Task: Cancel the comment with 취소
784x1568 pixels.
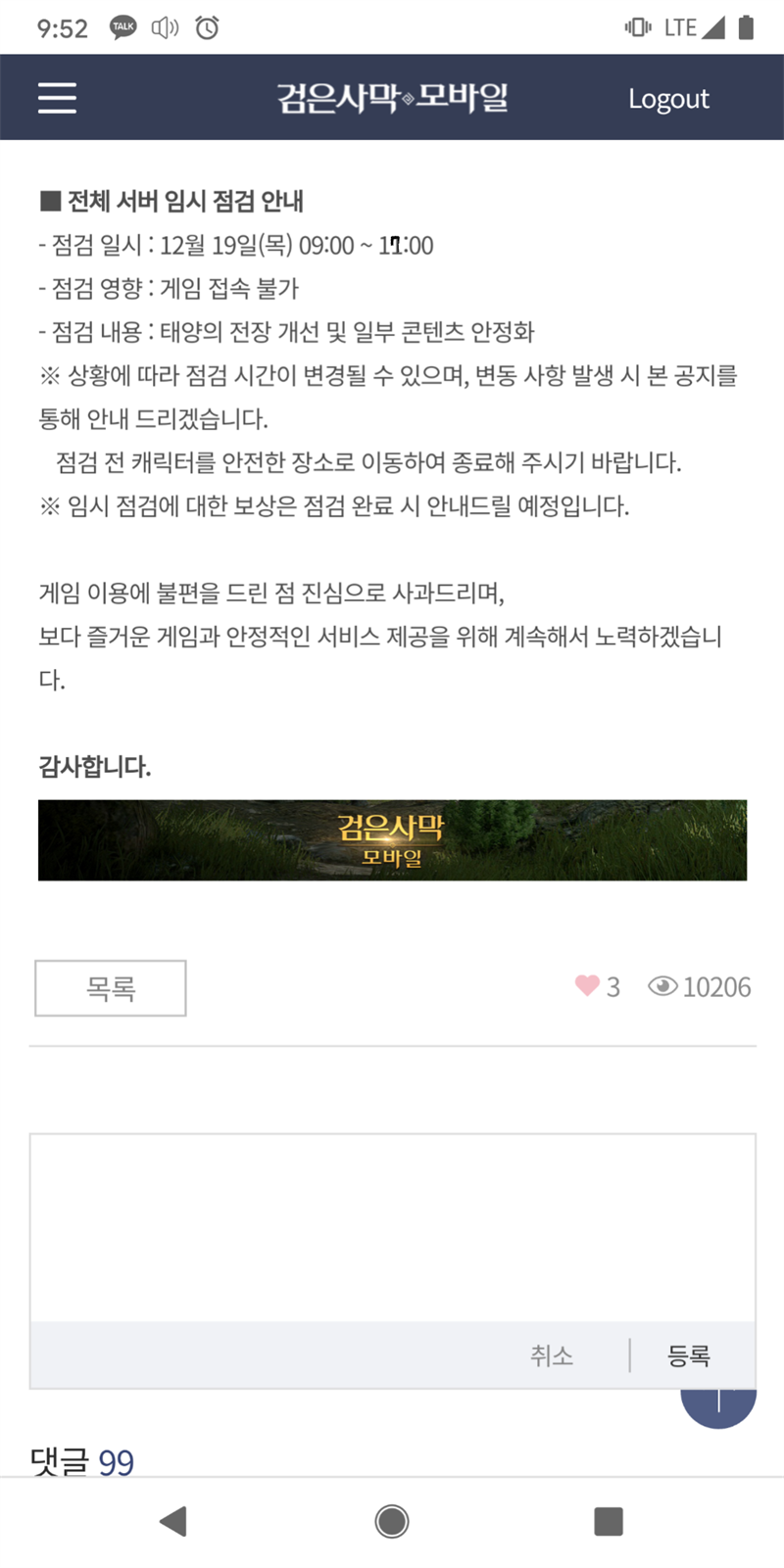Action: 552,1355
